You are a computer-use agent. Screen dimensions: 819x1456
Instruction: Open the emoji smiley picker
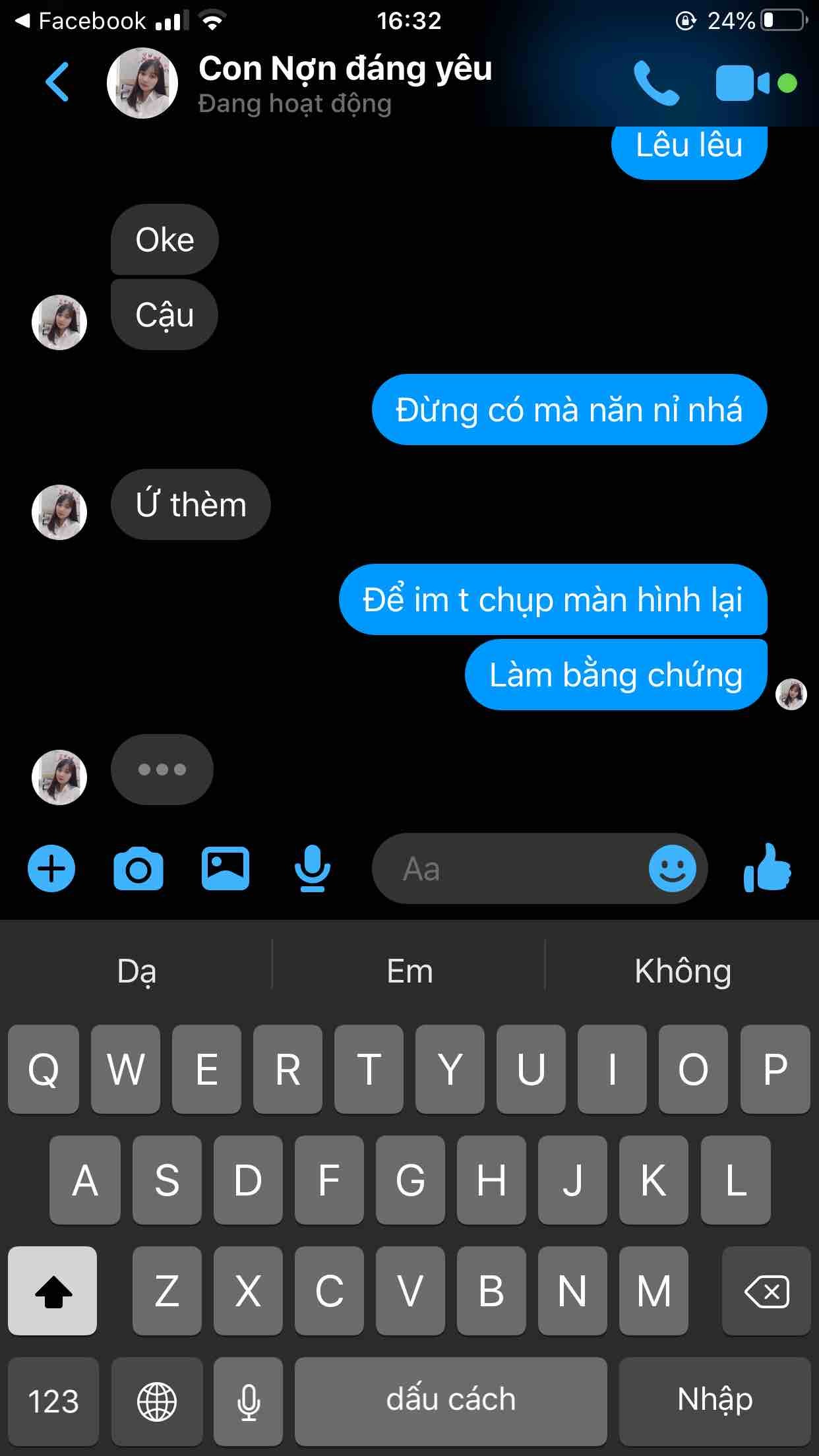click(672, 869)
